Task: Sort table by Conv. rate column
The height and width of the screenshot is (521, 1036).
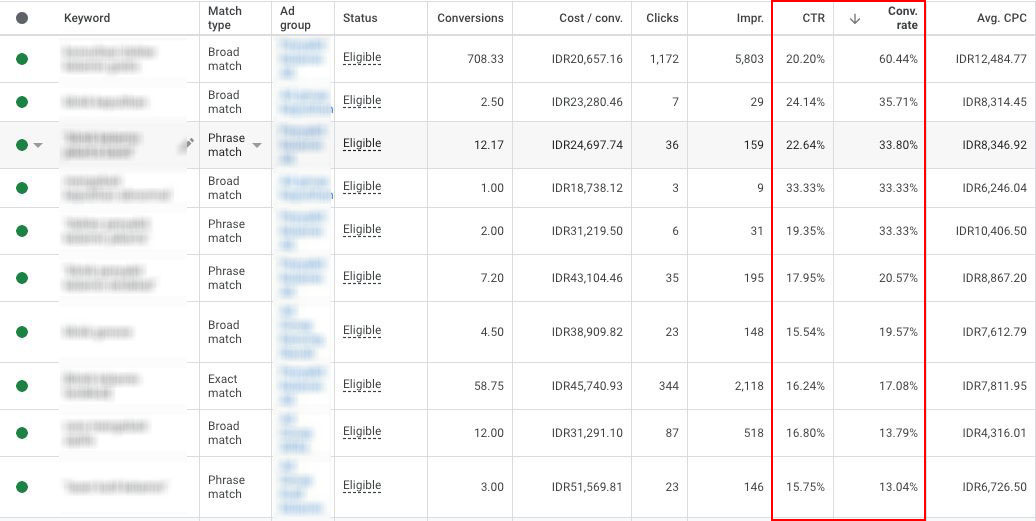Action: [x=902, y=18]
